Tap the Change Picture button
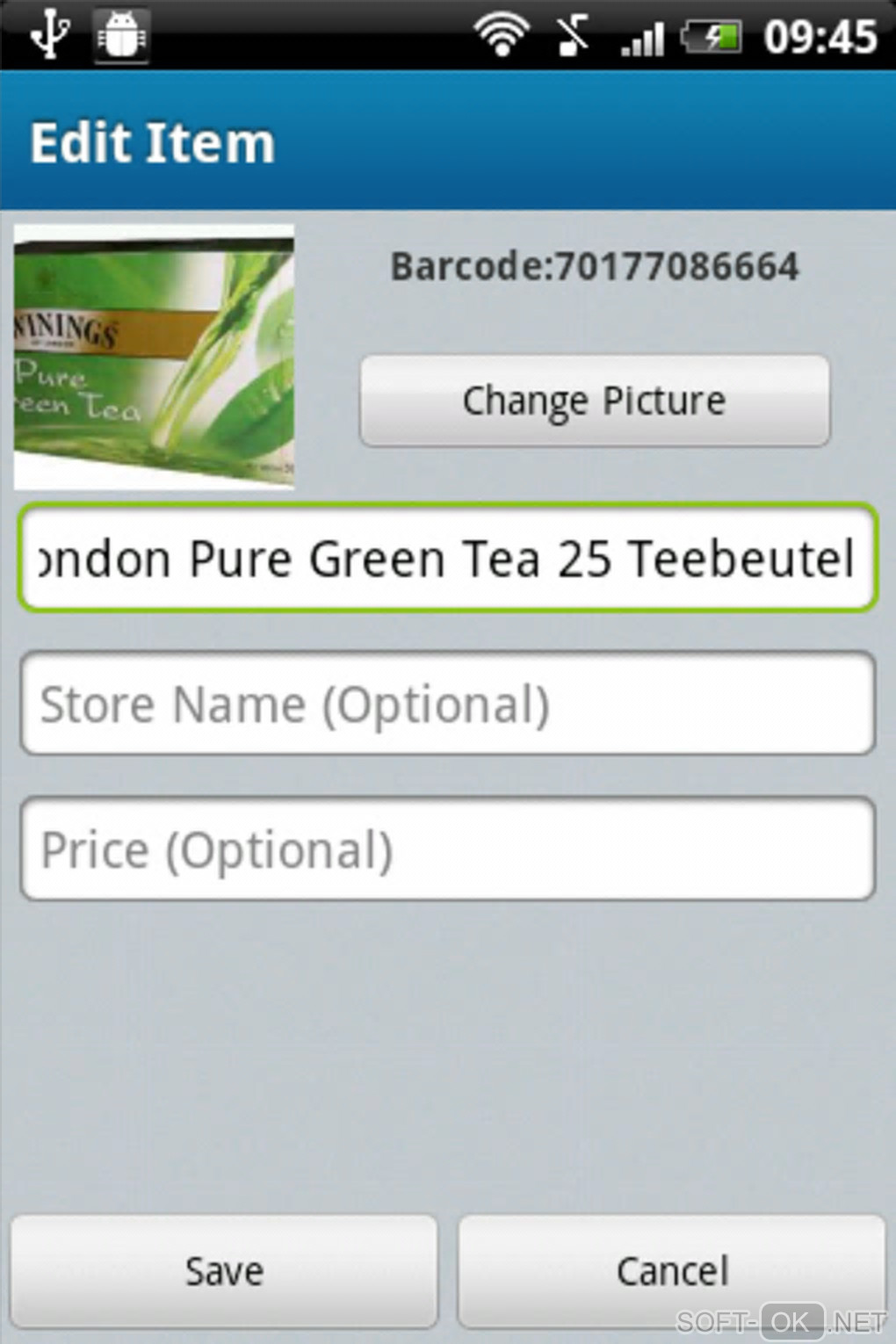The height and width of the screenshot is (1344, 896). [595, 401]
